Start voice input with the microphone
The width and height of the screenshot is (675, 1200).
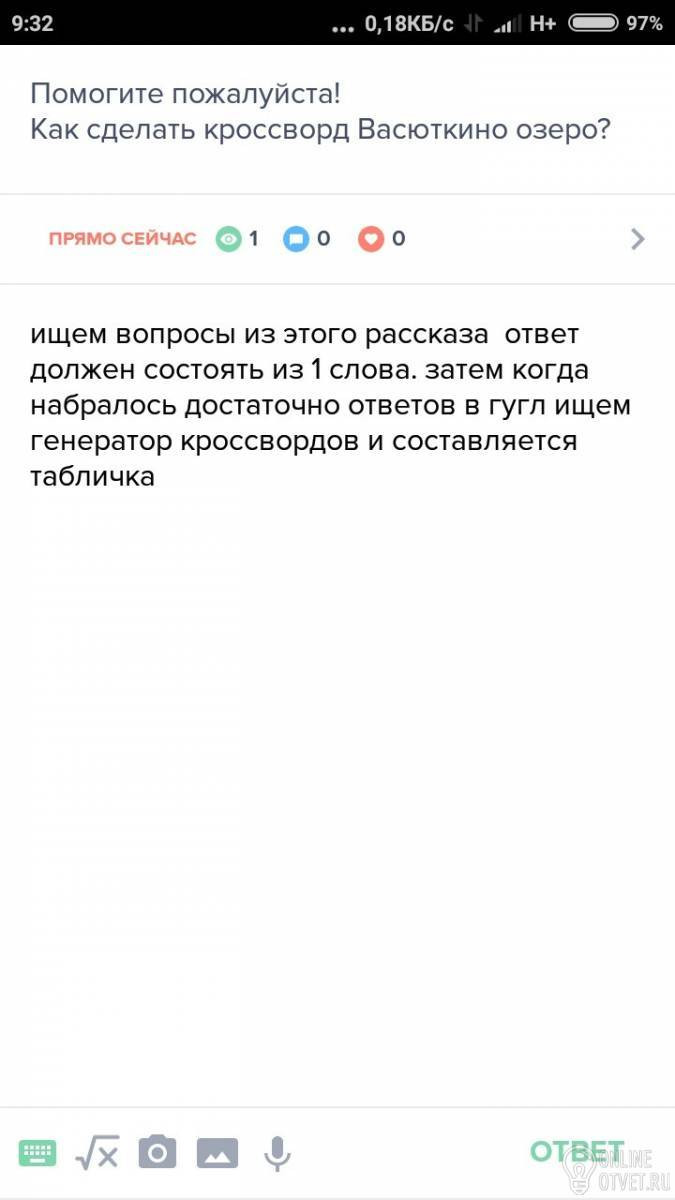[x=277, y=1153]
